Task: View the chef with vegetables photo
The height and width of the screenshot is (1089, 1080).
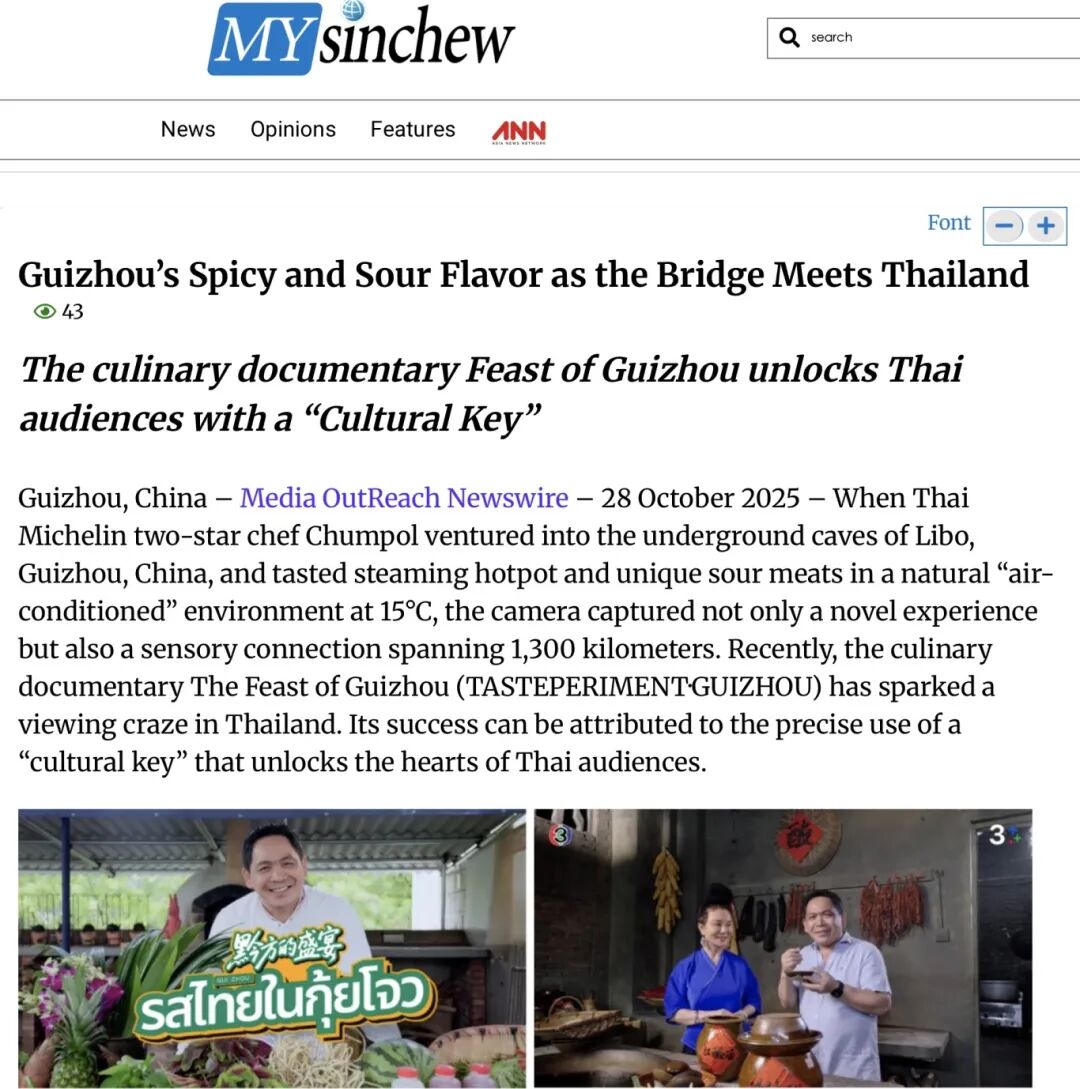Action: 272,948
